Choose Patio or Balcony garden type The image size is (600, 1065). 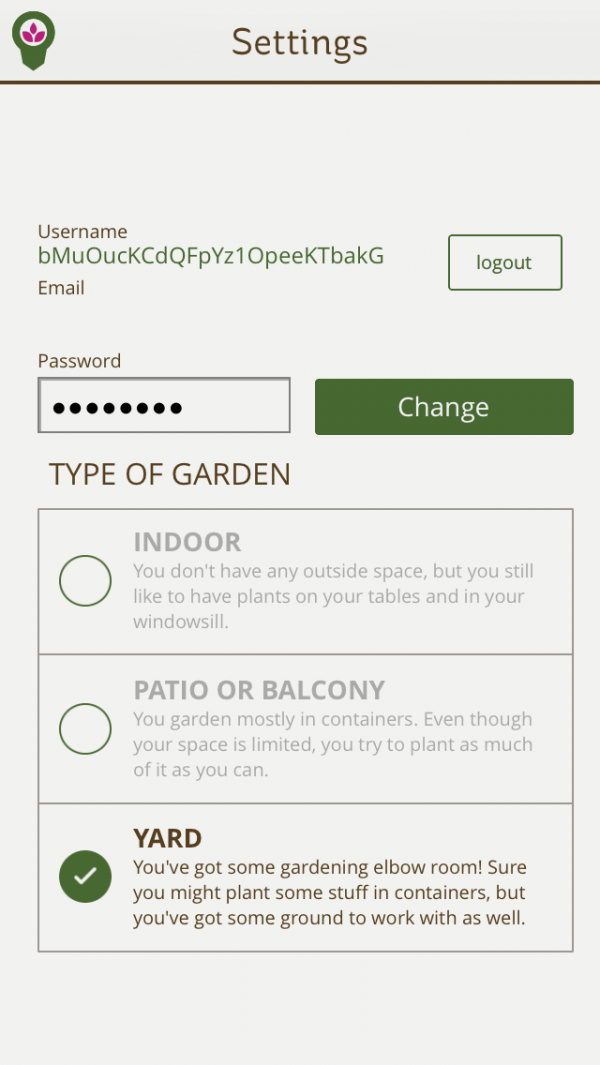[305, 729]
